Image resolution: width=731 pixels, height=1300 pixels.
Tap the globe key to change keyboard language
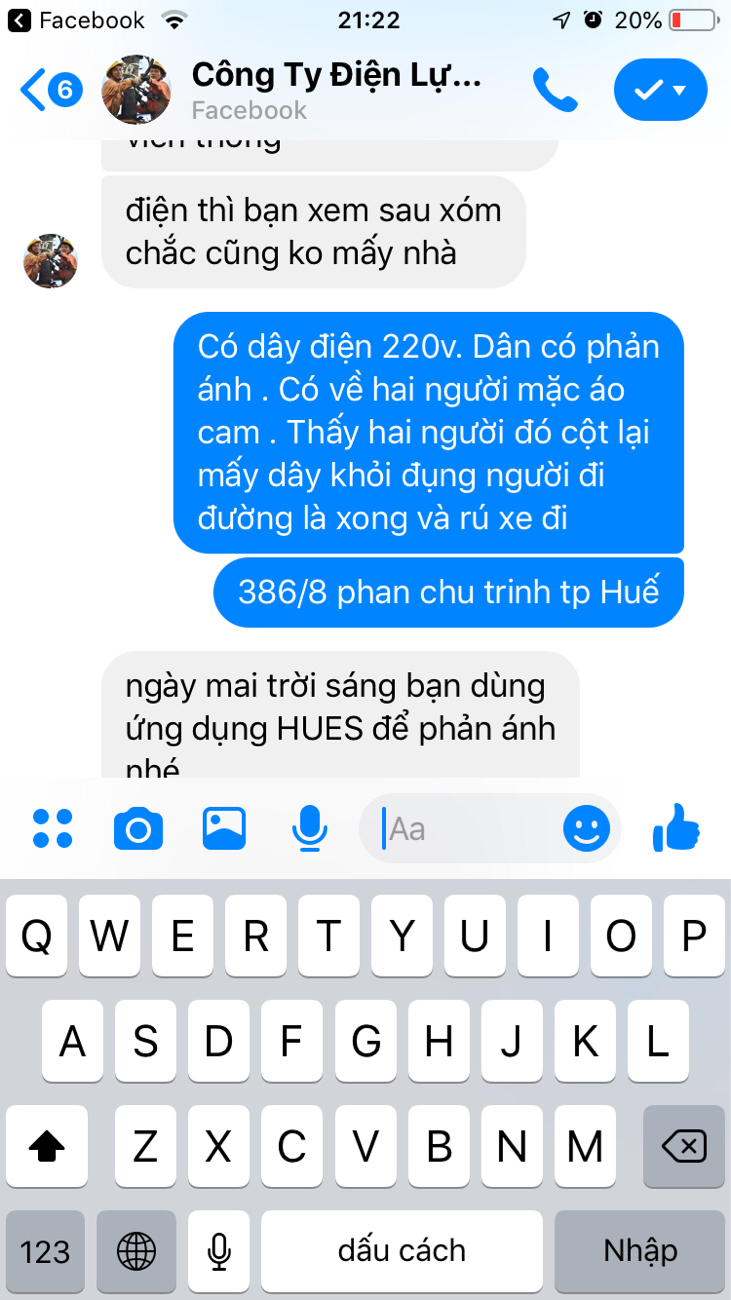click(137, 1250)
